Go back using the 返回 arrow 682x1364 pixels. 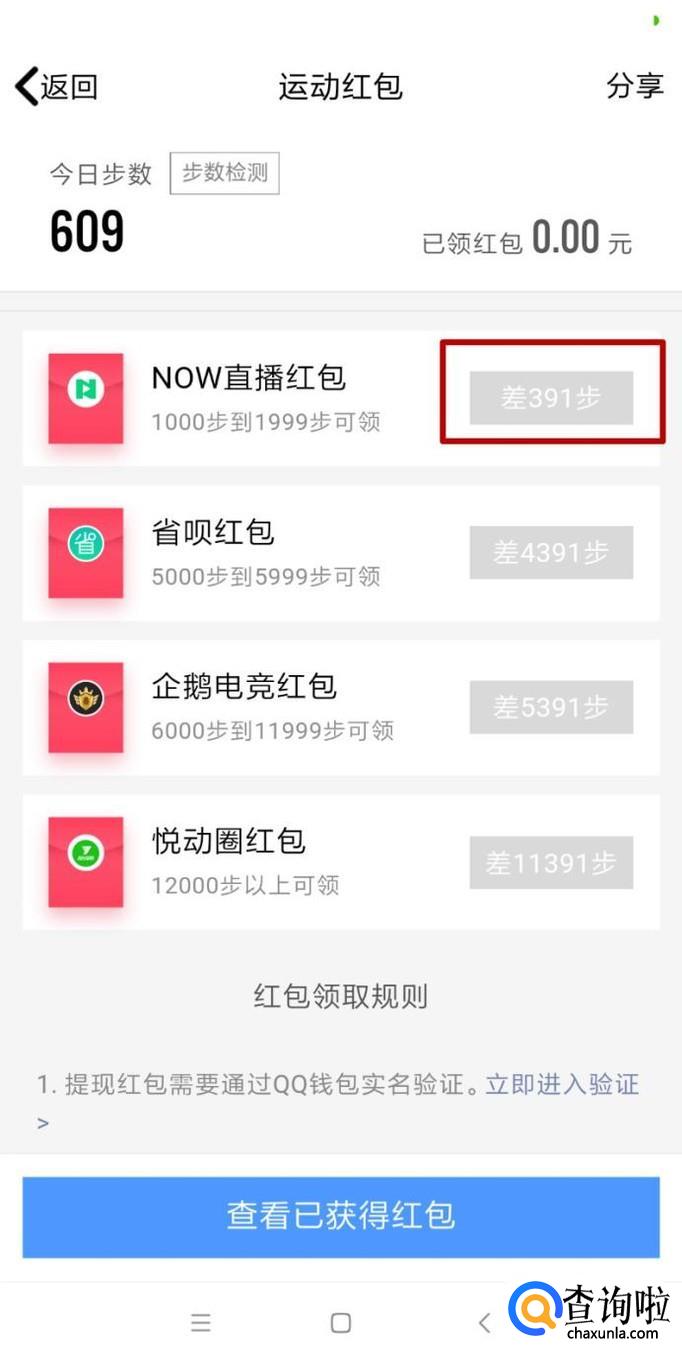56,87
